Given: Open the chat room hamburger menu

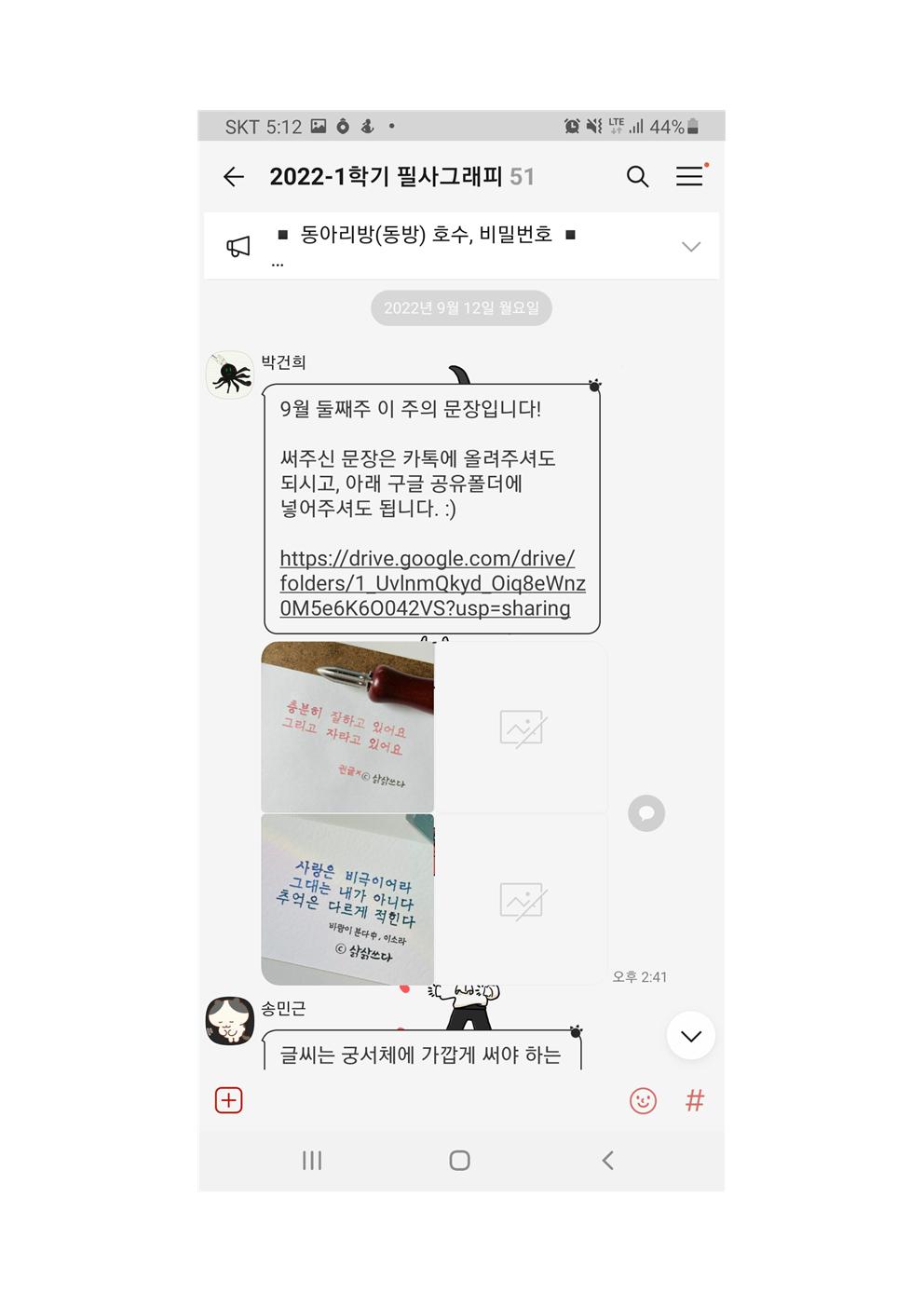Looking at the screenshot, I should tap(689, 176).
